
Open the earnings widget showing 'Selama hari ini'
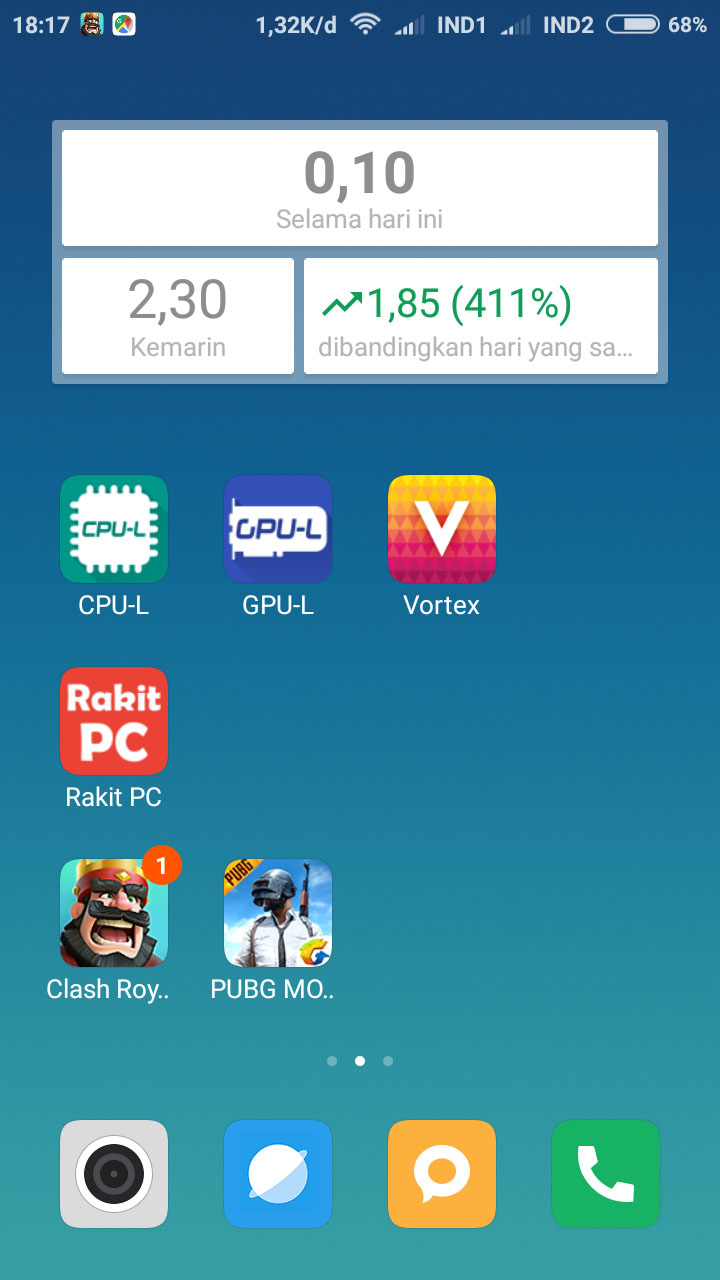(360, 189)
